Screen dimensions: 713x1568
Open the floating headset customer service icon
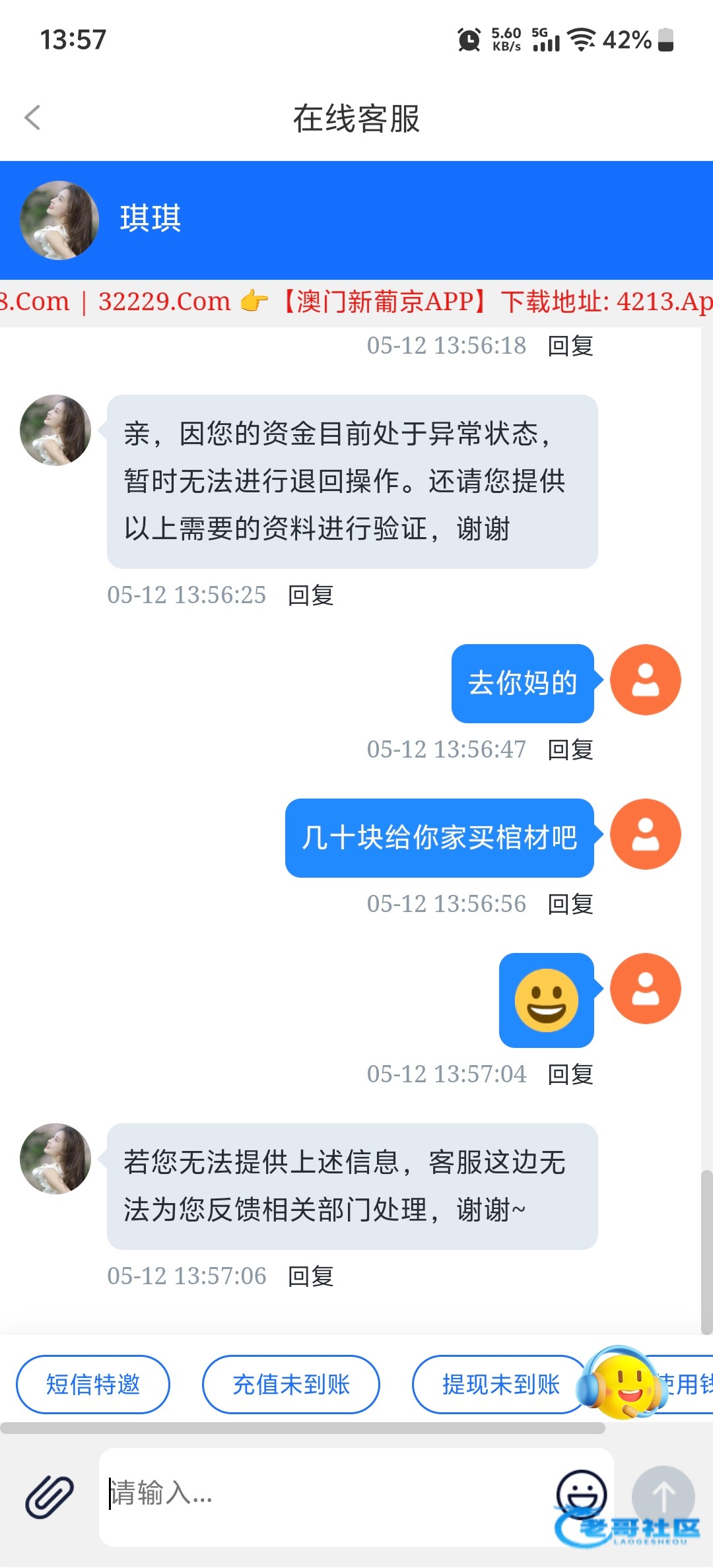[623, 1383]
